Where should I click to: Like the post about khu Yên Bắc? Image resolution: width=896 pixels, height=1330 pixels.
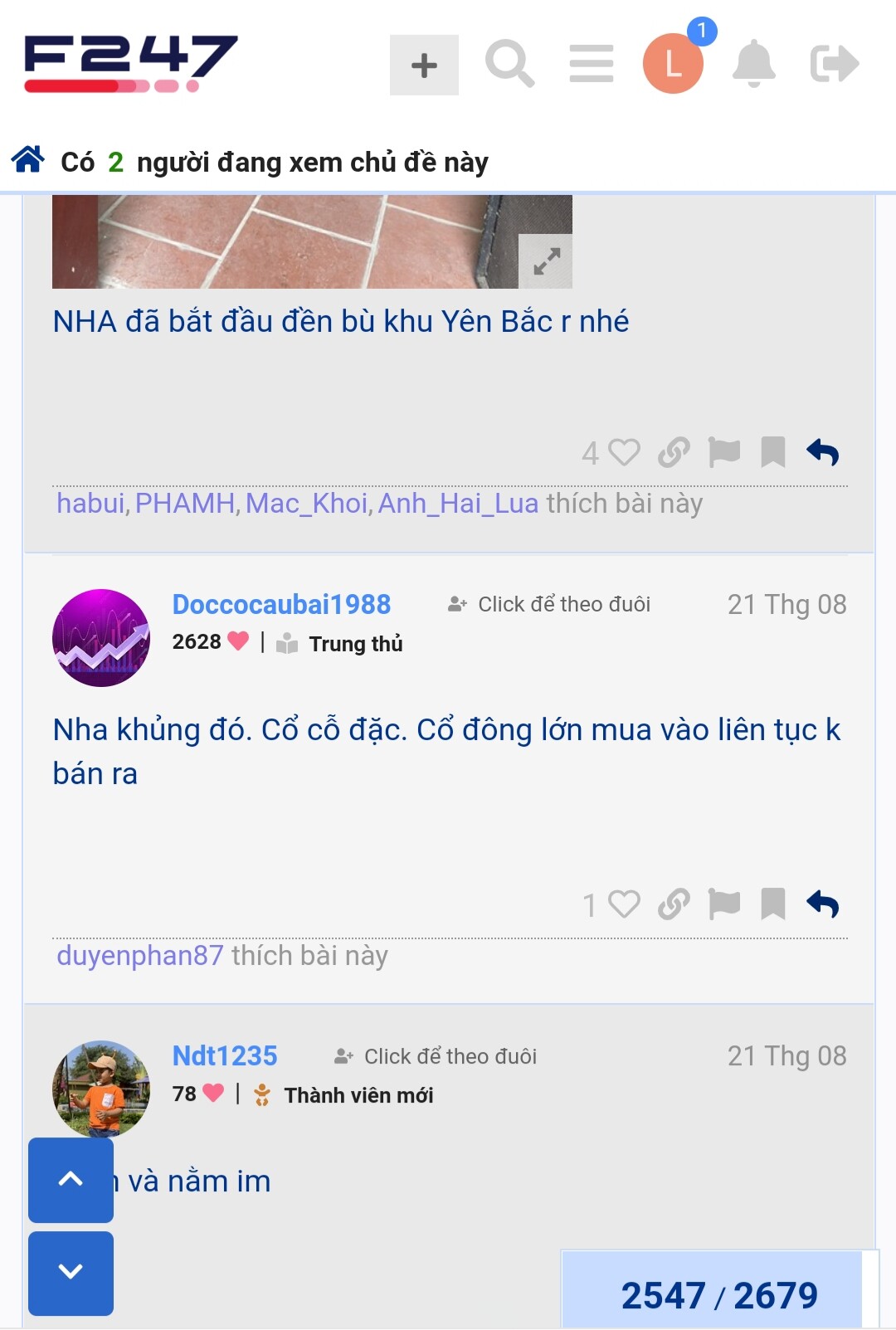[624, 452]
